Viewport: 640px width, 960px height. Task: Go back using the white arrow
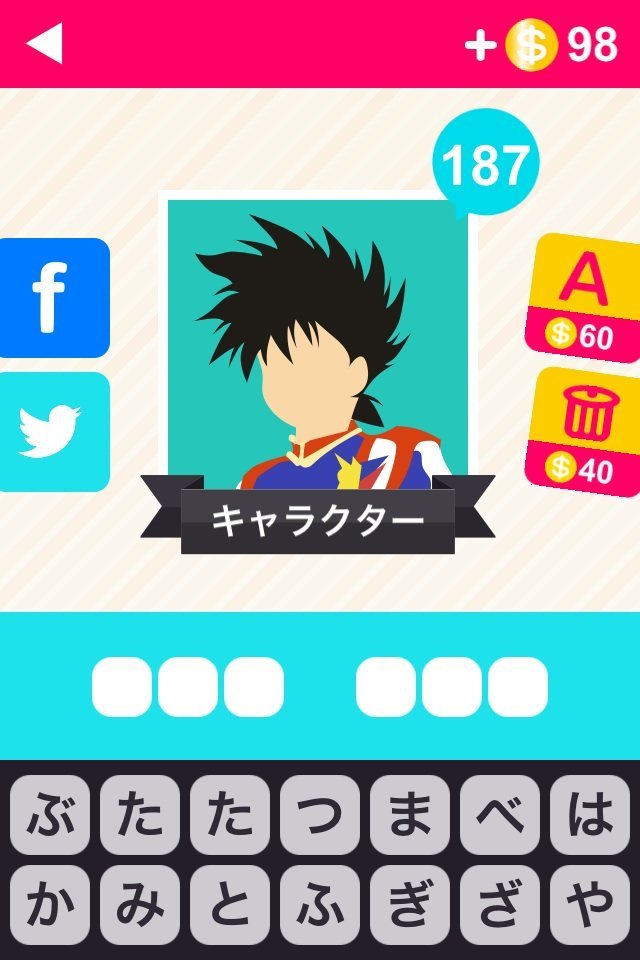(45, 44)
